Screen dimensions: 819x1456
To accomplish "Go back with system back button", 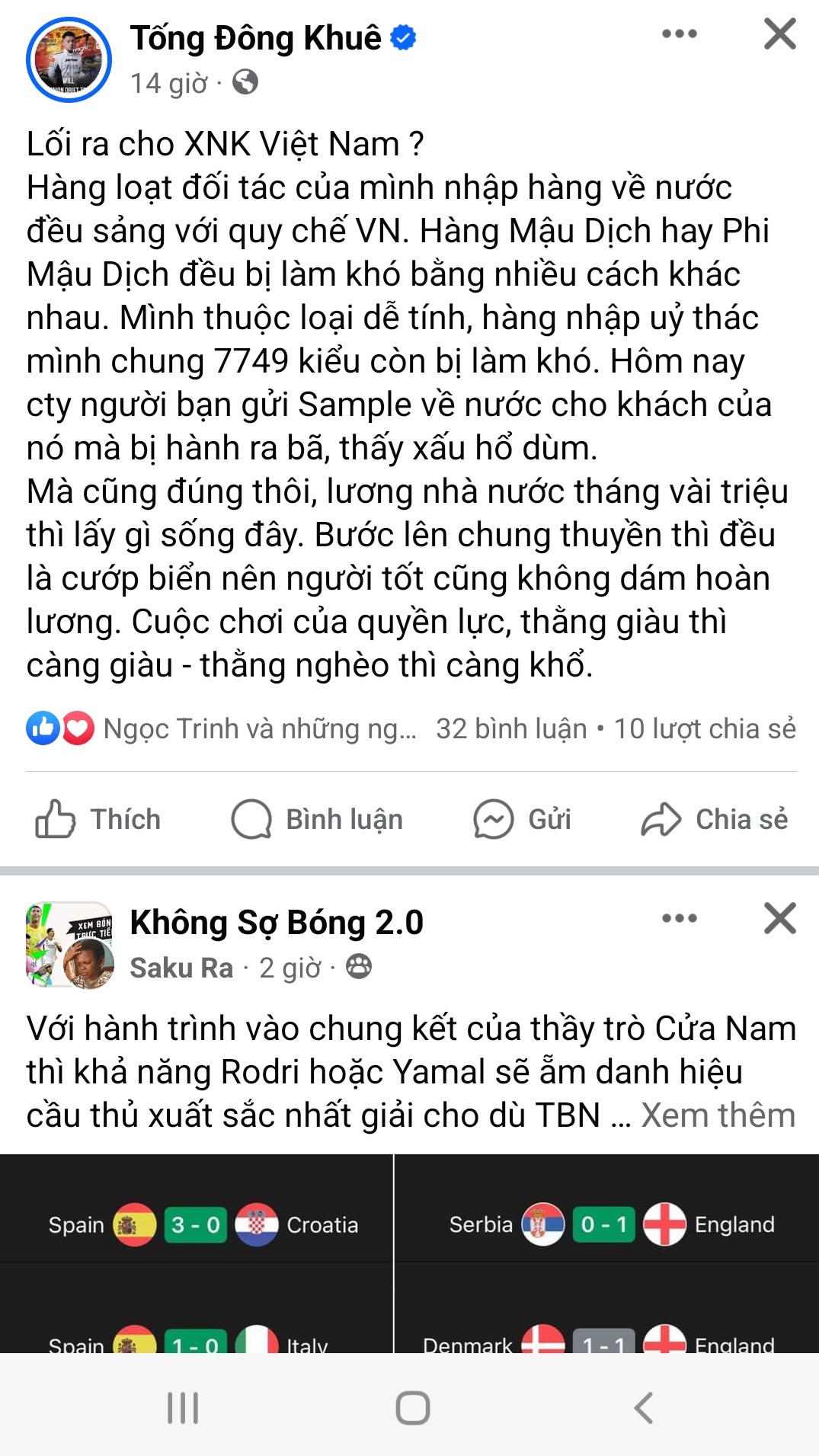I will (x=644, y=1407).
